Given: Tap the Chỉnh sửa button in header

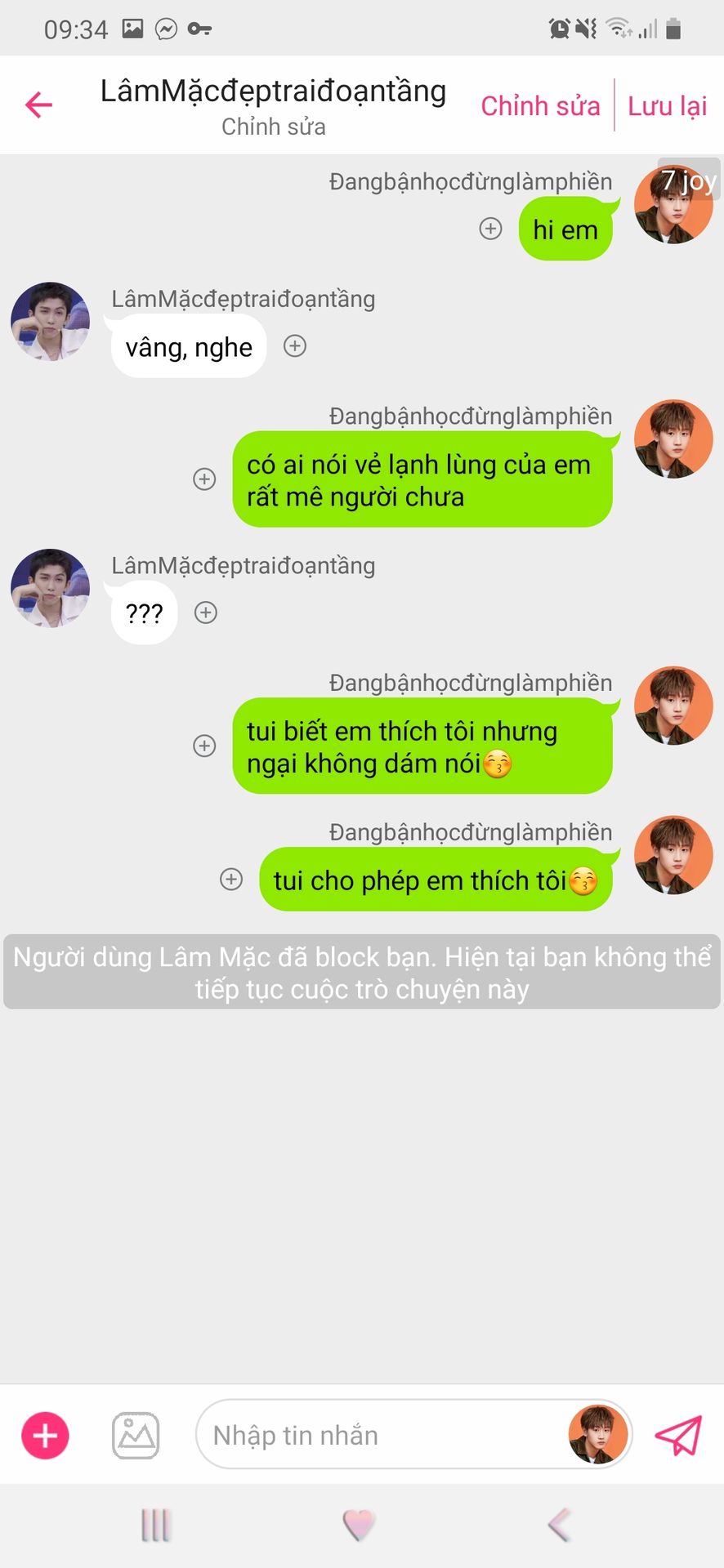Looking at the screenshot, I should point(540,106).
